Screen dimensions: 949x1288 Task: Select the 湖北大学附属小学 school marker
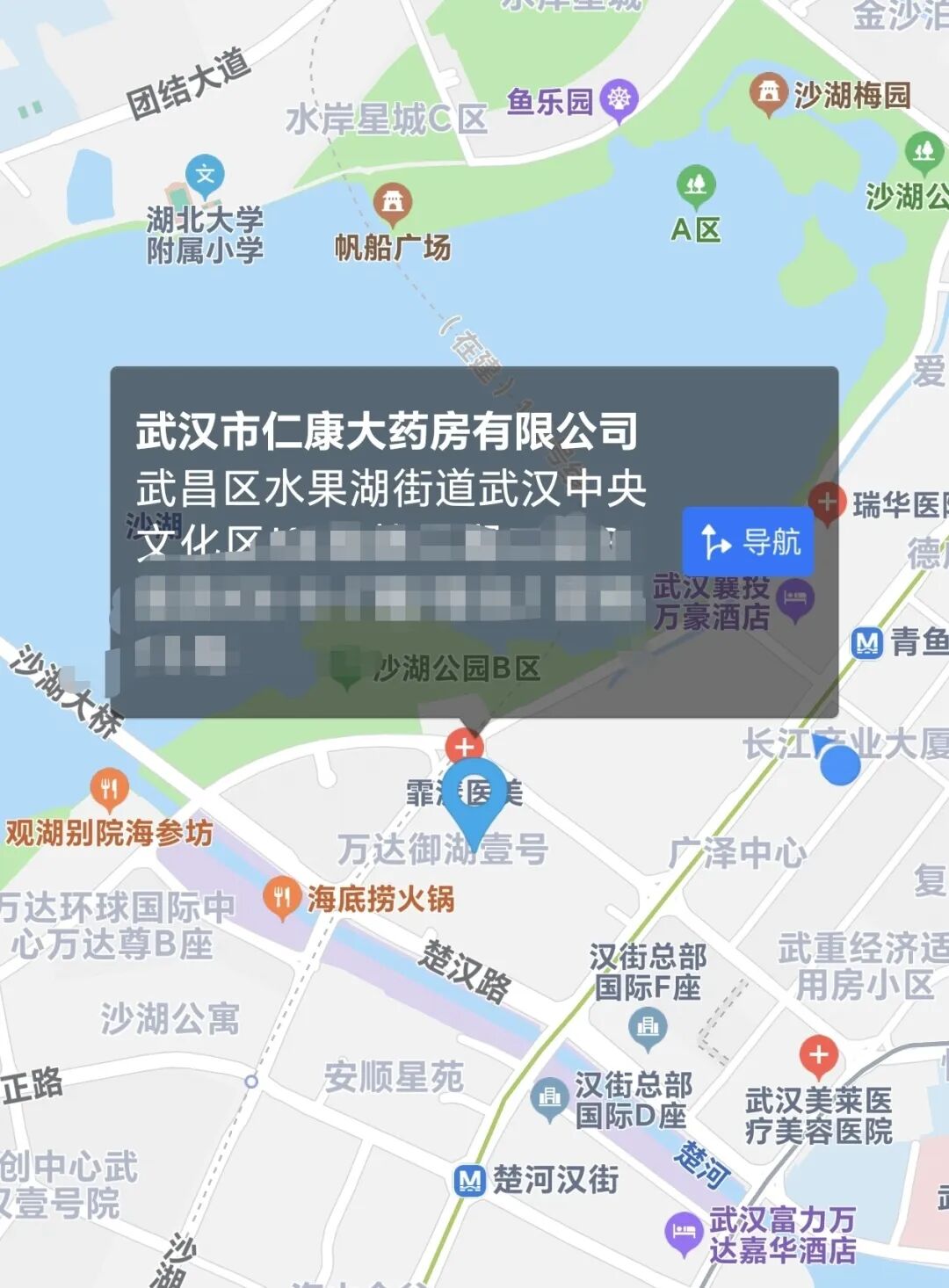(205, 176)
